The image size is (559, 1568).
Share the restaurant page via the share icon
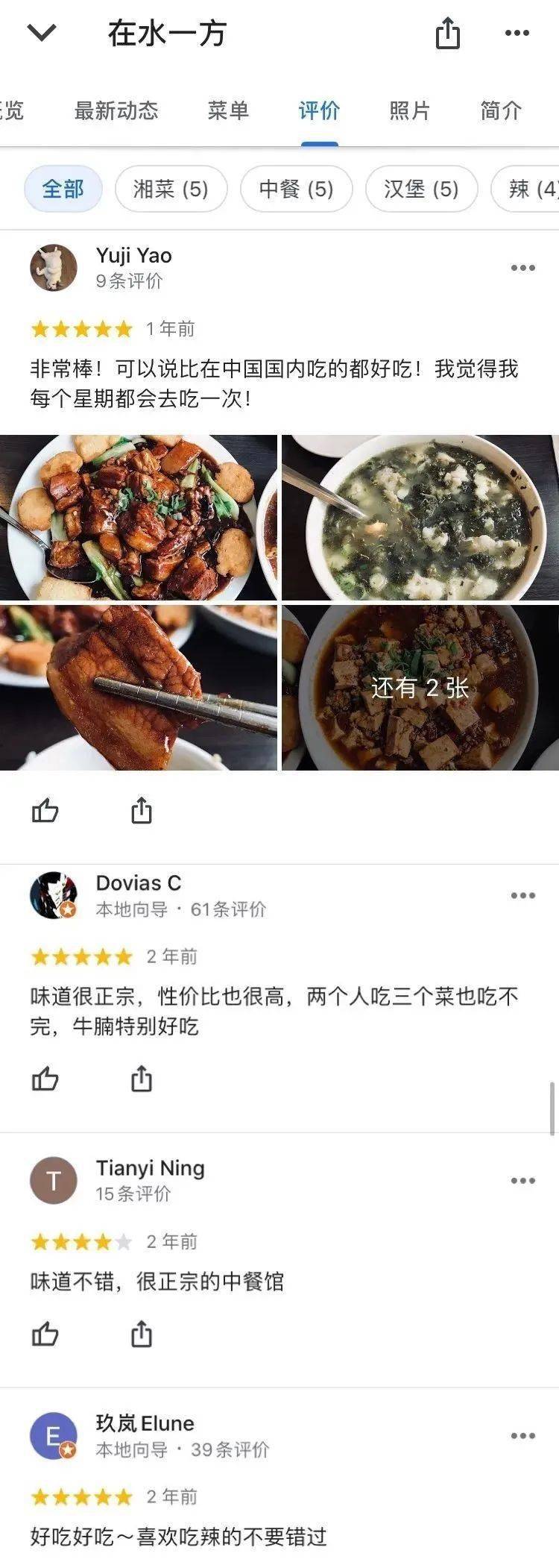(447, 34)
